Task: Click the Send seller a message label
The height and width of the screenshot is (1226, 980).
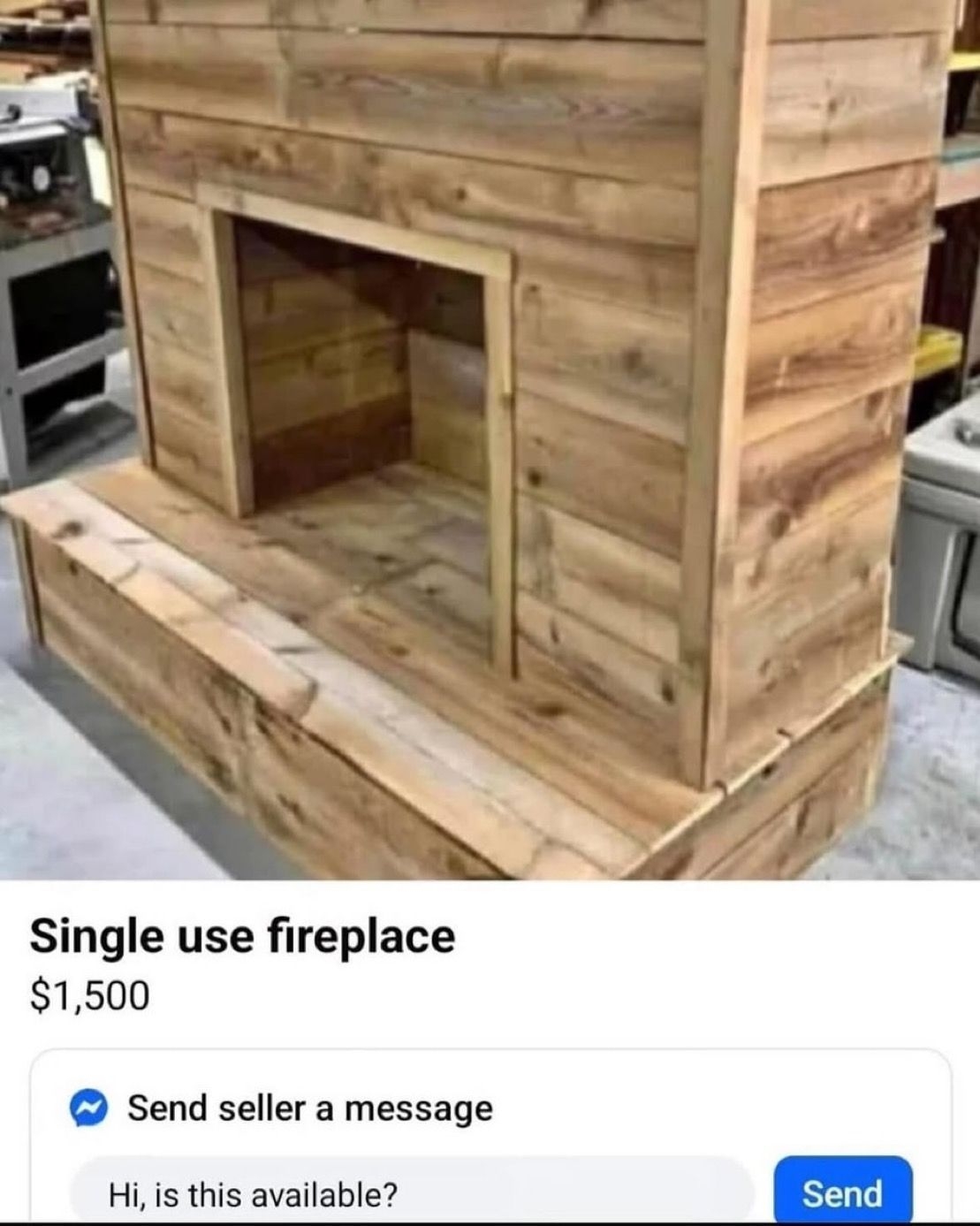Action: coord(308,1109)
